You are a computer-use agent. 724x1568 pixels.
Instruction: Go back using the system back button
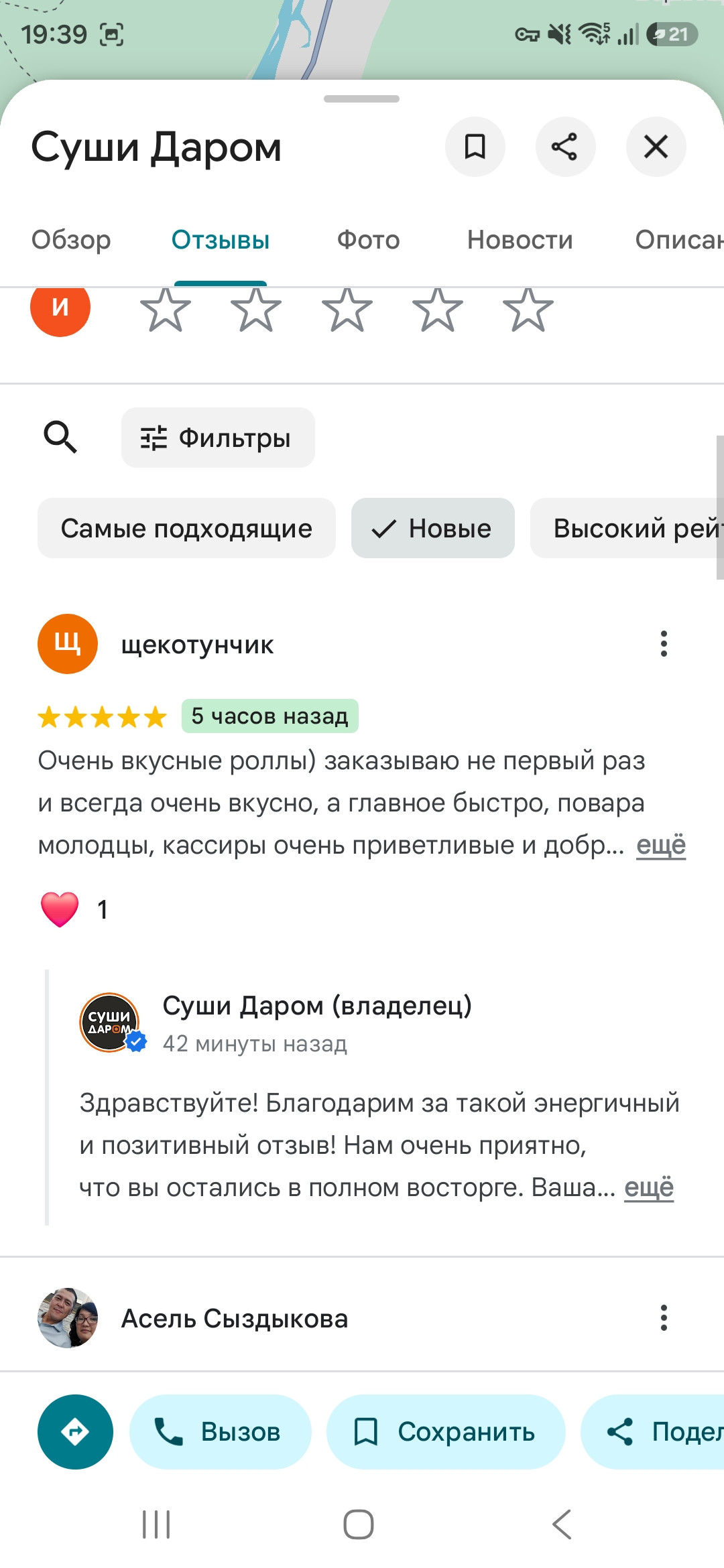click(562, 1524)
